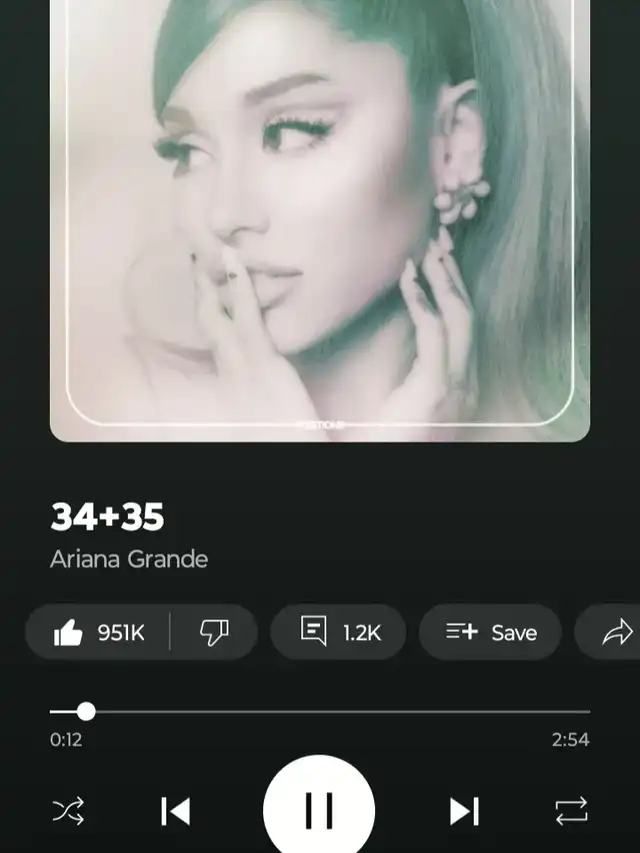Viewport: 640px width, 853px height.
Task: Skip to the next track
Action: 464,810
